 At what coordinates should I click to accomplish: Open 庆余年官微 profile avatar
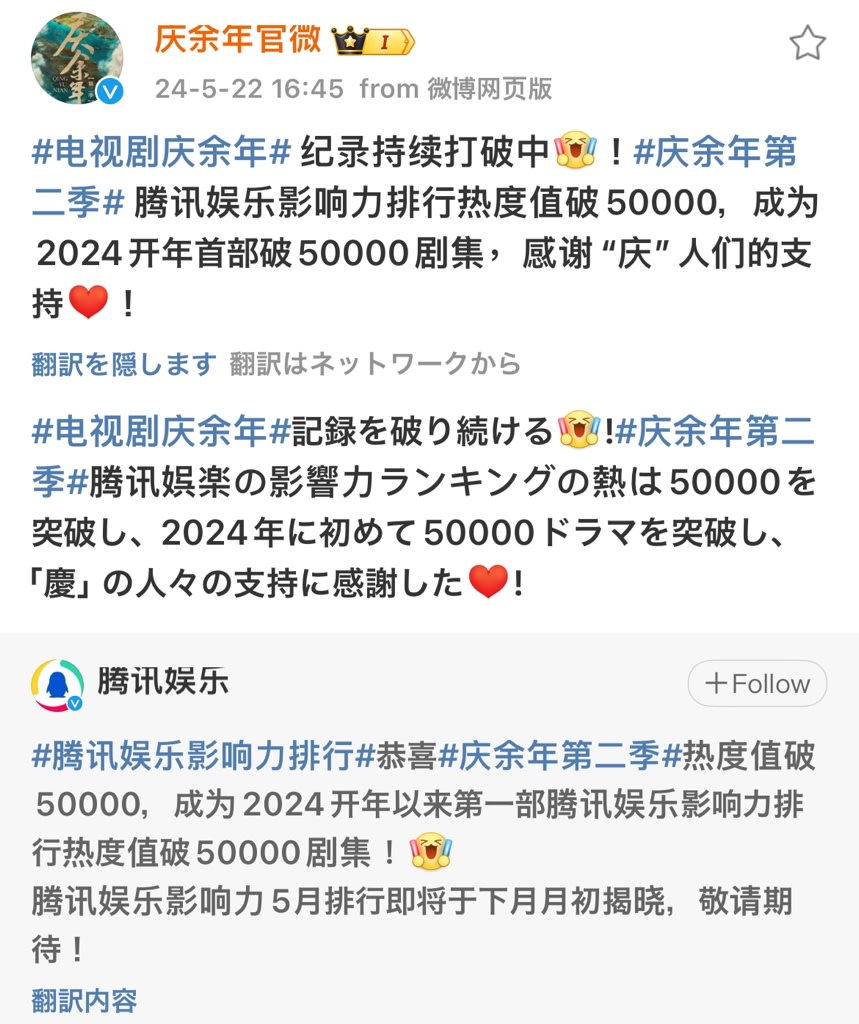tap(77, 59)
